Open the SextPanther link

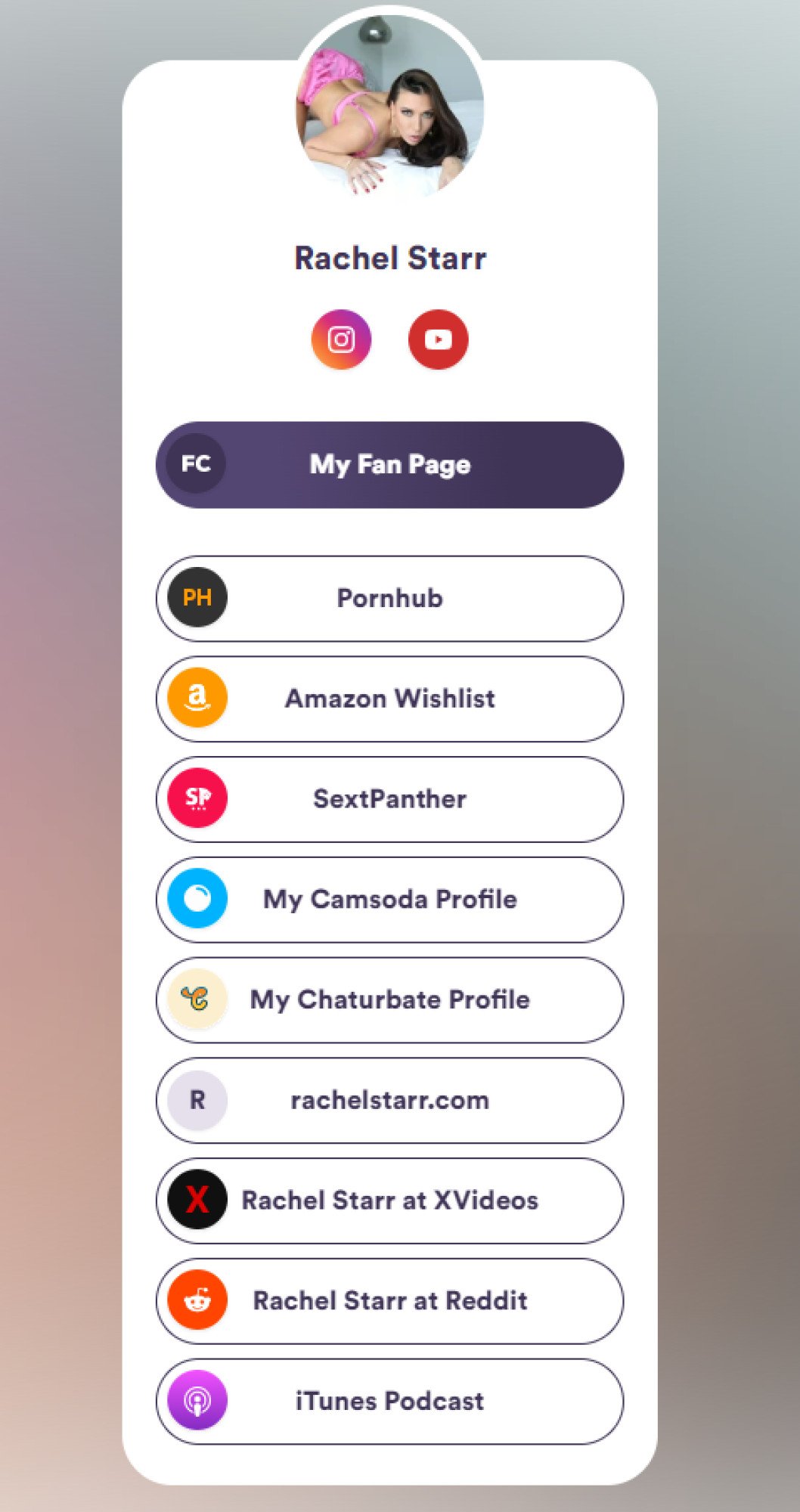click(x=389, y=799)
